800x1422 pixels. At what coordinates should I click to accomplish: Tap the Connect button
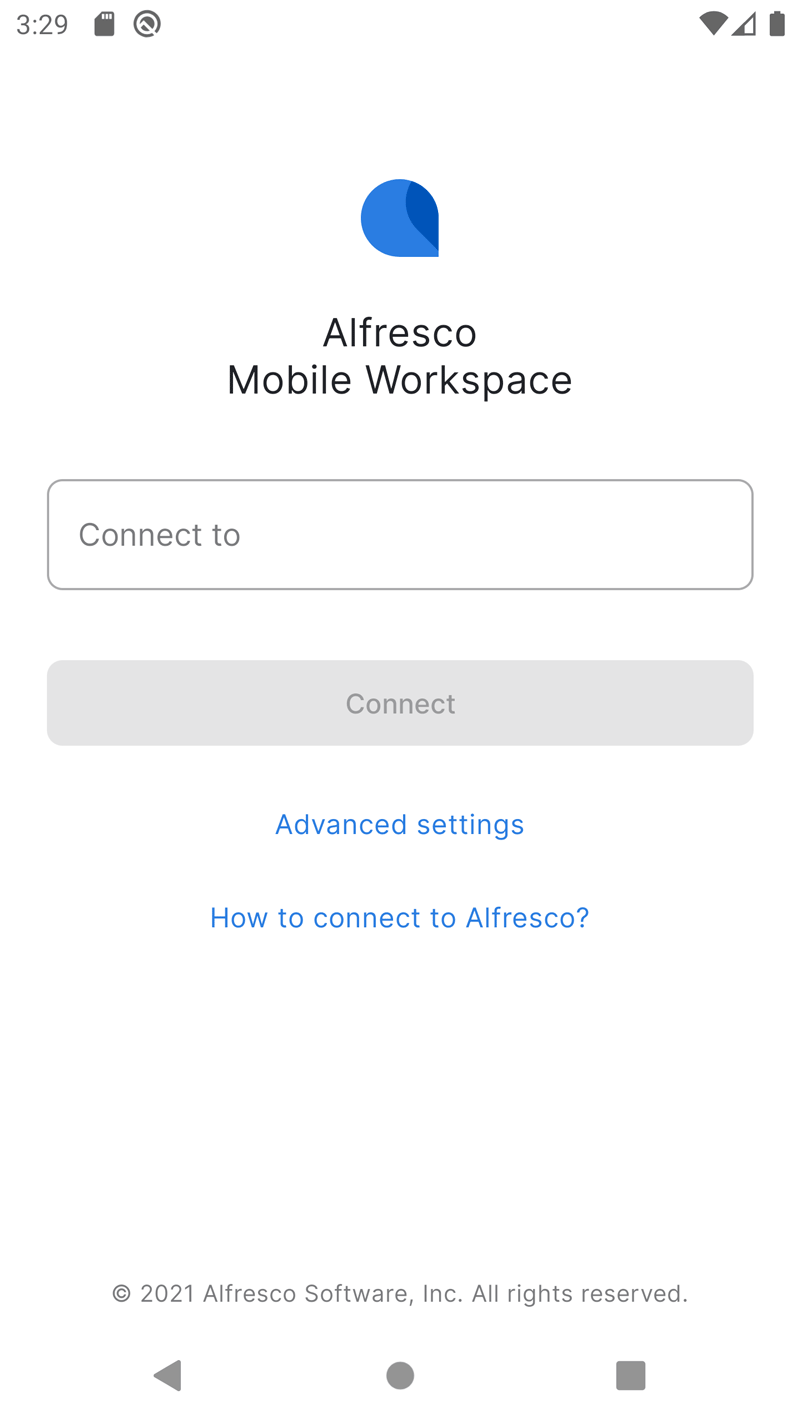[400, 703]
